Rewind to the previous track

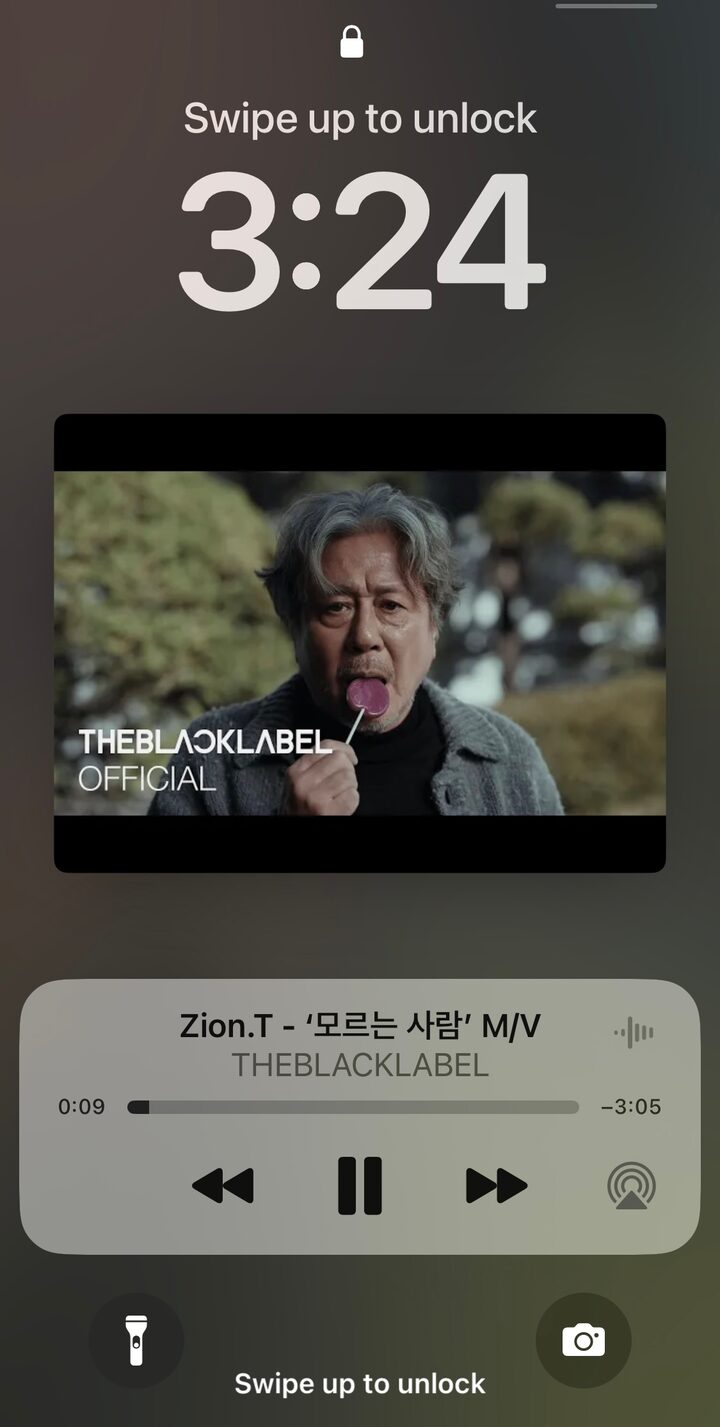[223, 1186]
